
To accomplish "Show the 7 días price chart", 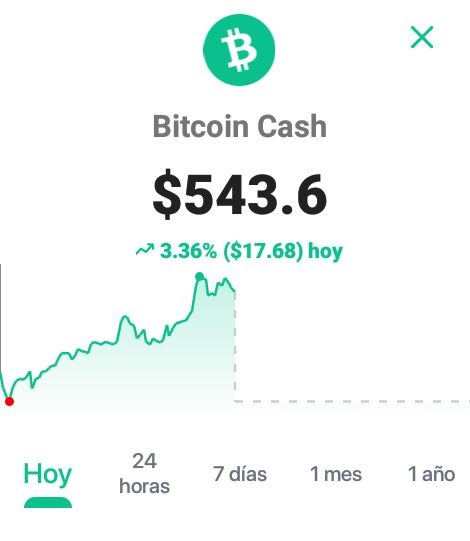I will click(240, 474).
